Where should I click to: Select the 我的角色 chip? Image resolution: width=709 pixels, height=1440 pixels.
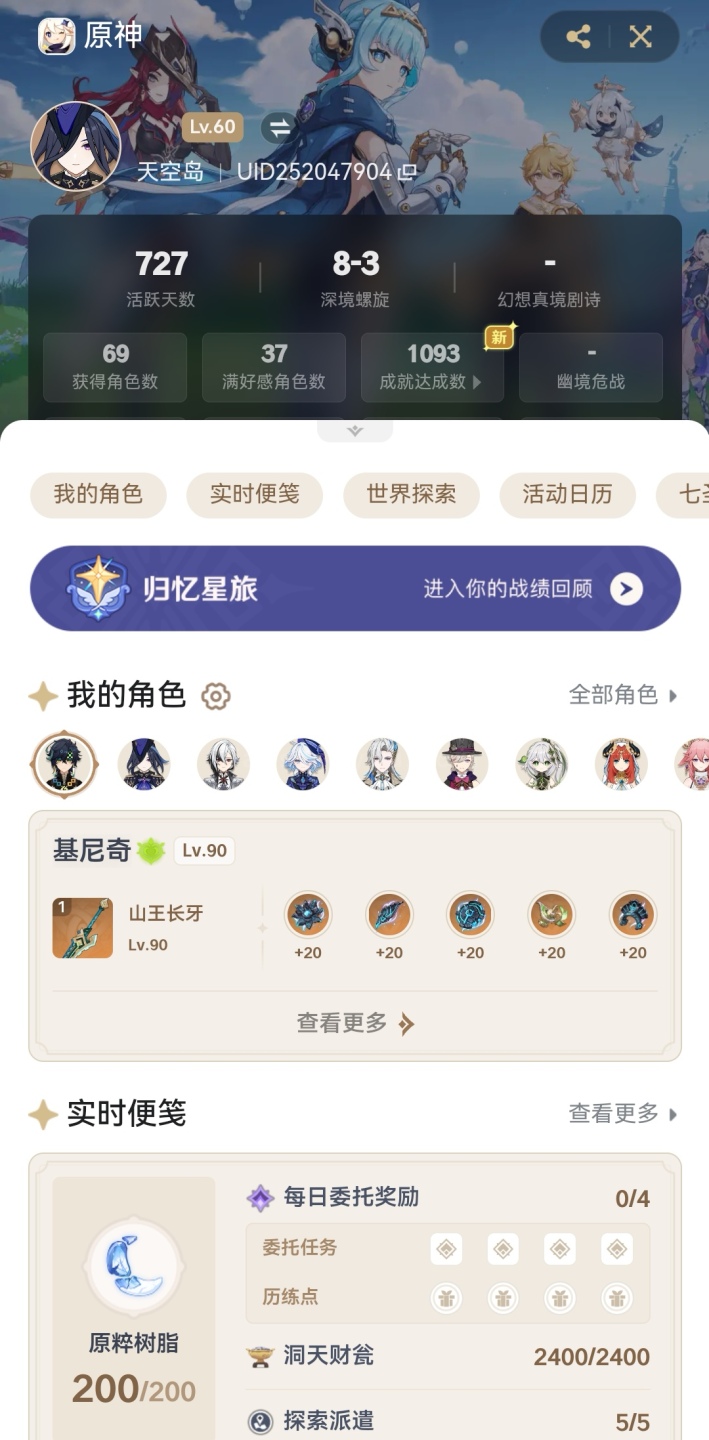point(98,494)
